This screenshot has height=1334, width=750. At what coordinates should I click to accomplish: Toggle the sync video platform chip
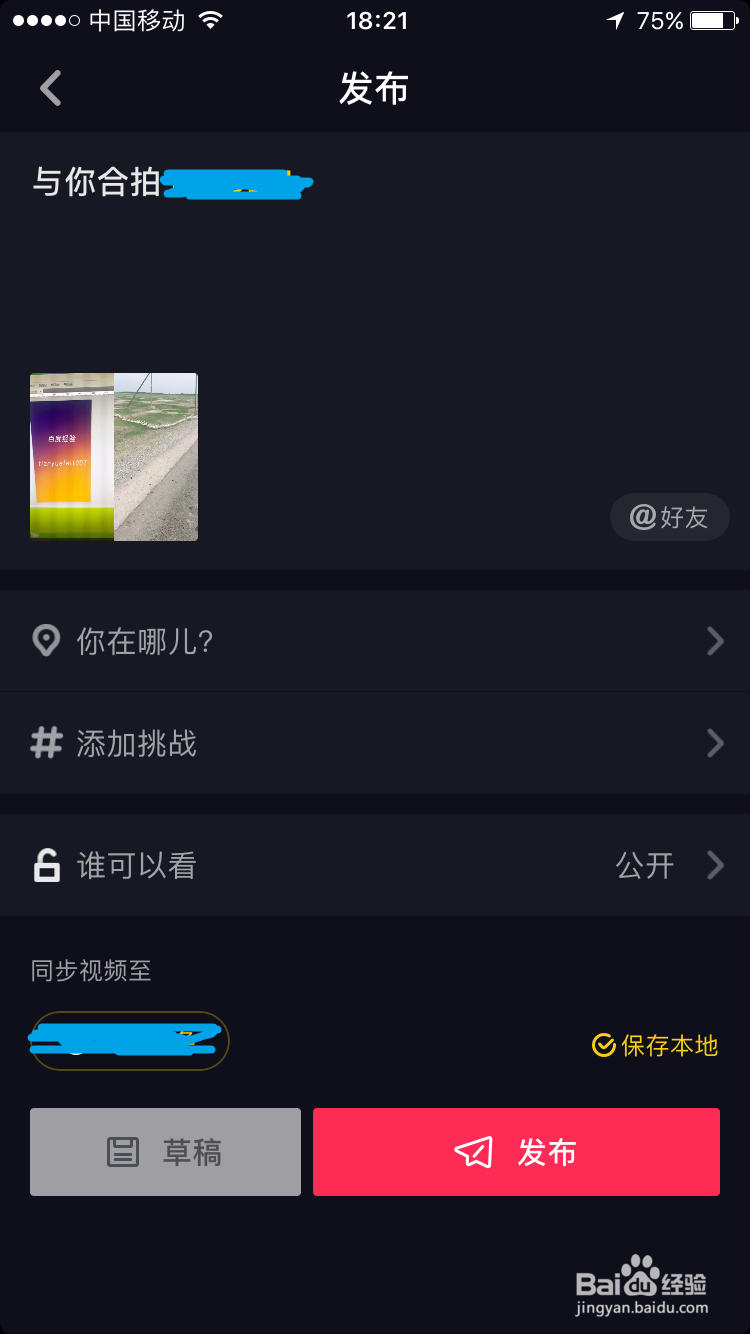point(130,1041)
